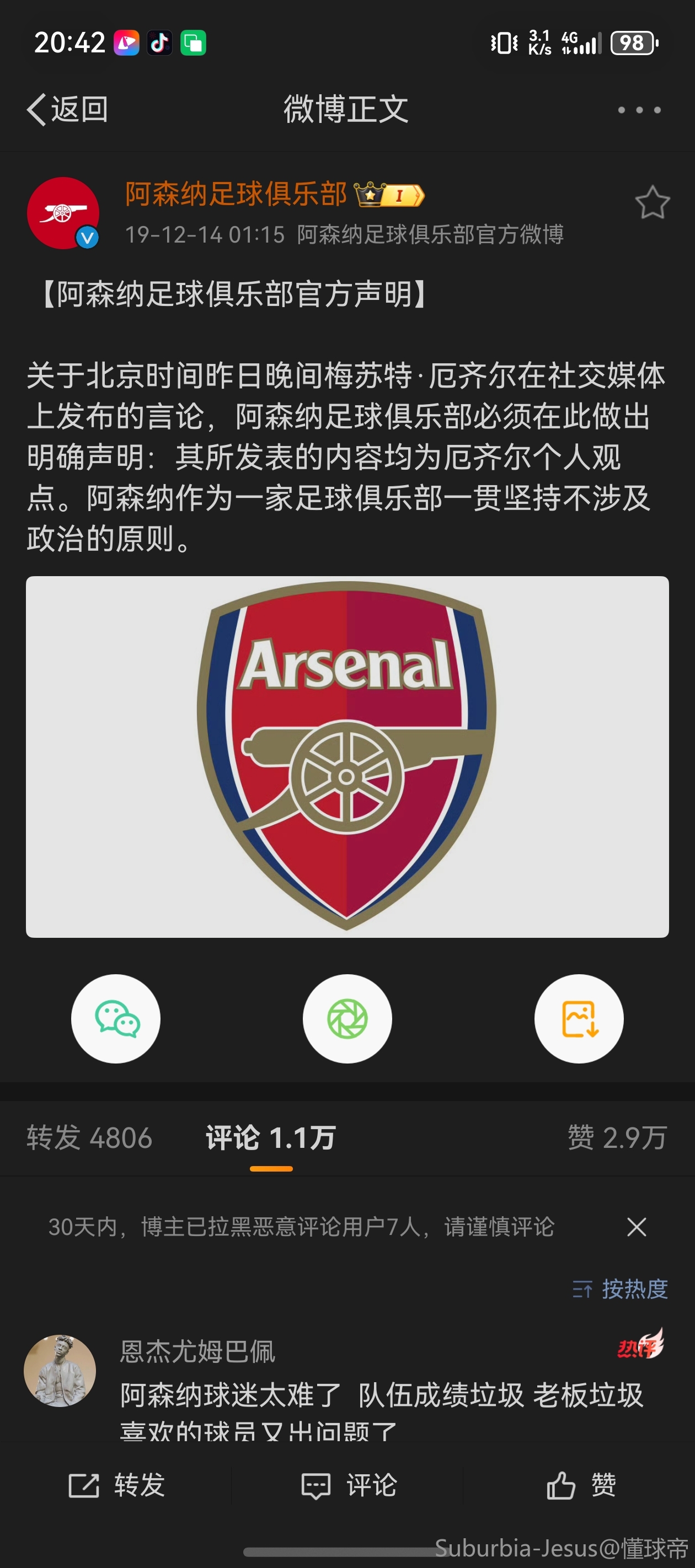The image size is (695, 1568).
Task: Repost using the bottom 转发 button
Action: [116, 1485]
